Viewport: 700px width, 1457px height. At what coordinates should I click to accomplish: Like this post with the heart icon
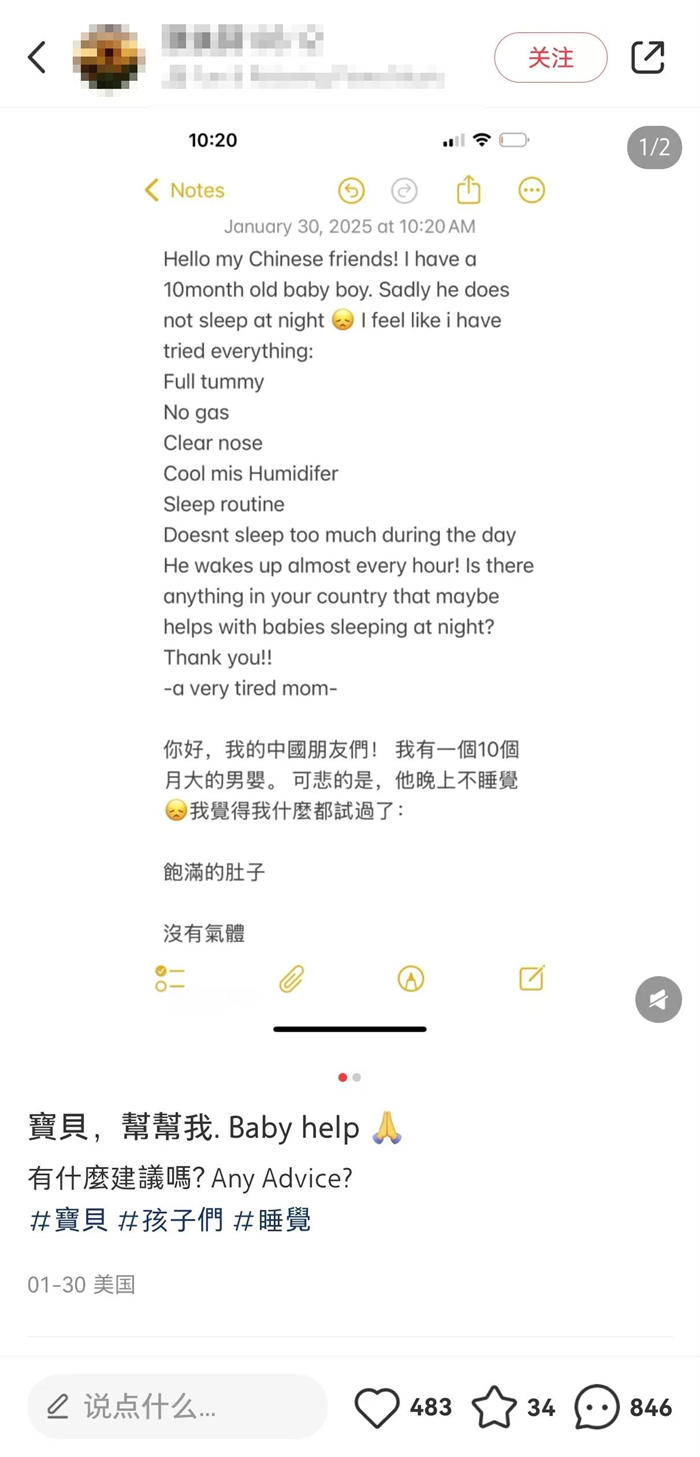[x=377, y=1408]
